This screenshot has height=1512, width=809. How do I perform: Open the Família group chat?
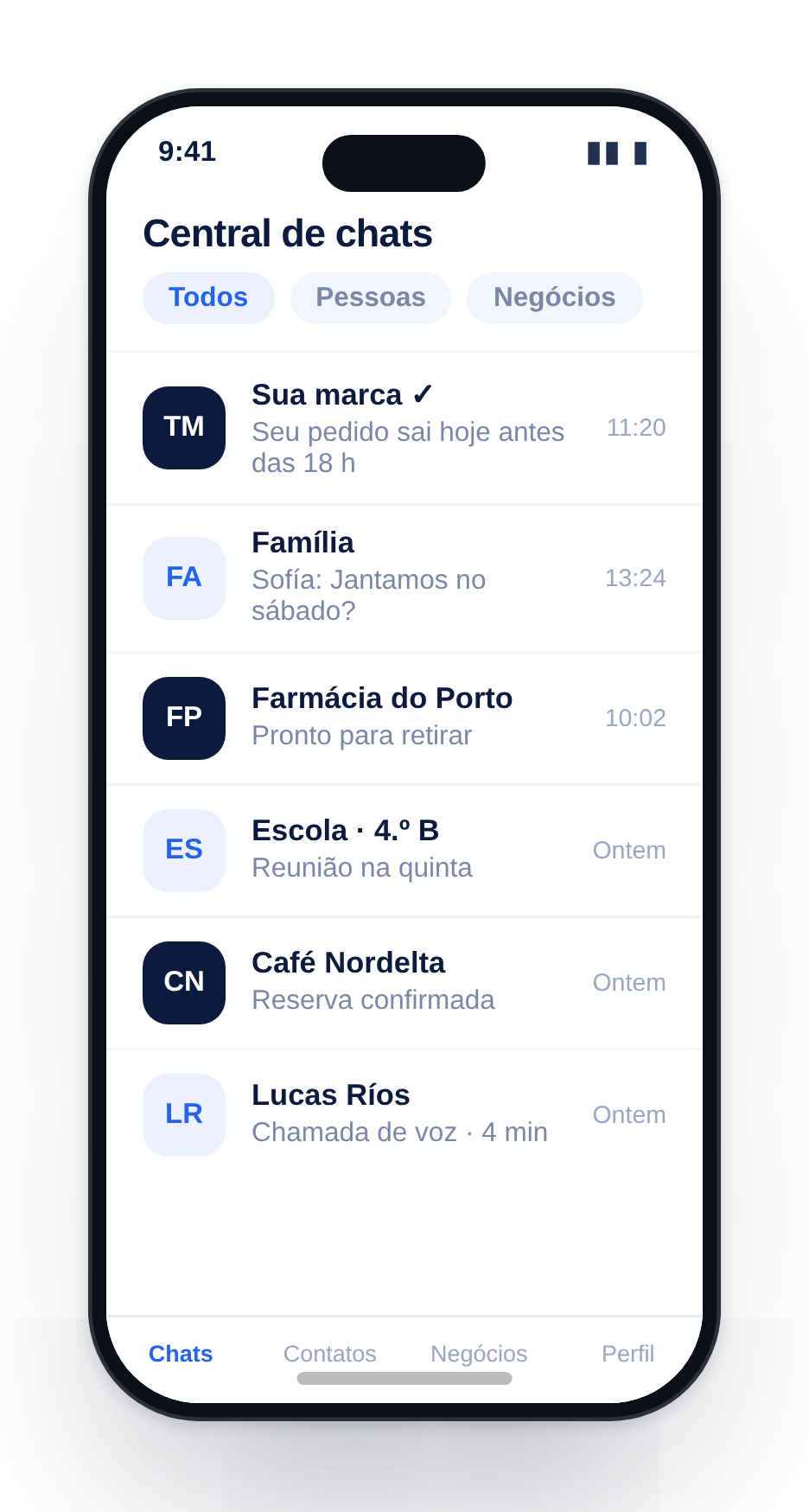404,577
